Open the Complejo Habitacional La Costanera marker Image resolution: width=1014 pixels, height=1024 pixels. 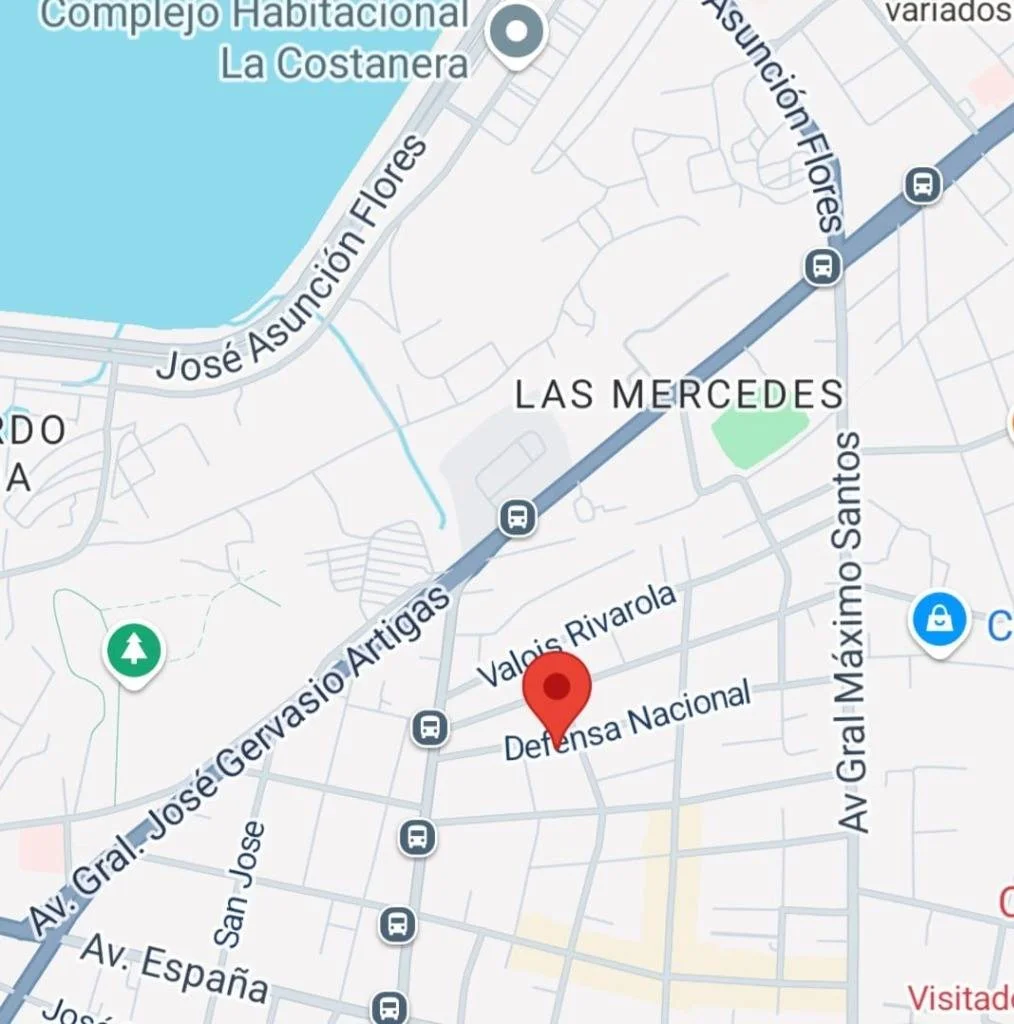[x=516, y=33]
